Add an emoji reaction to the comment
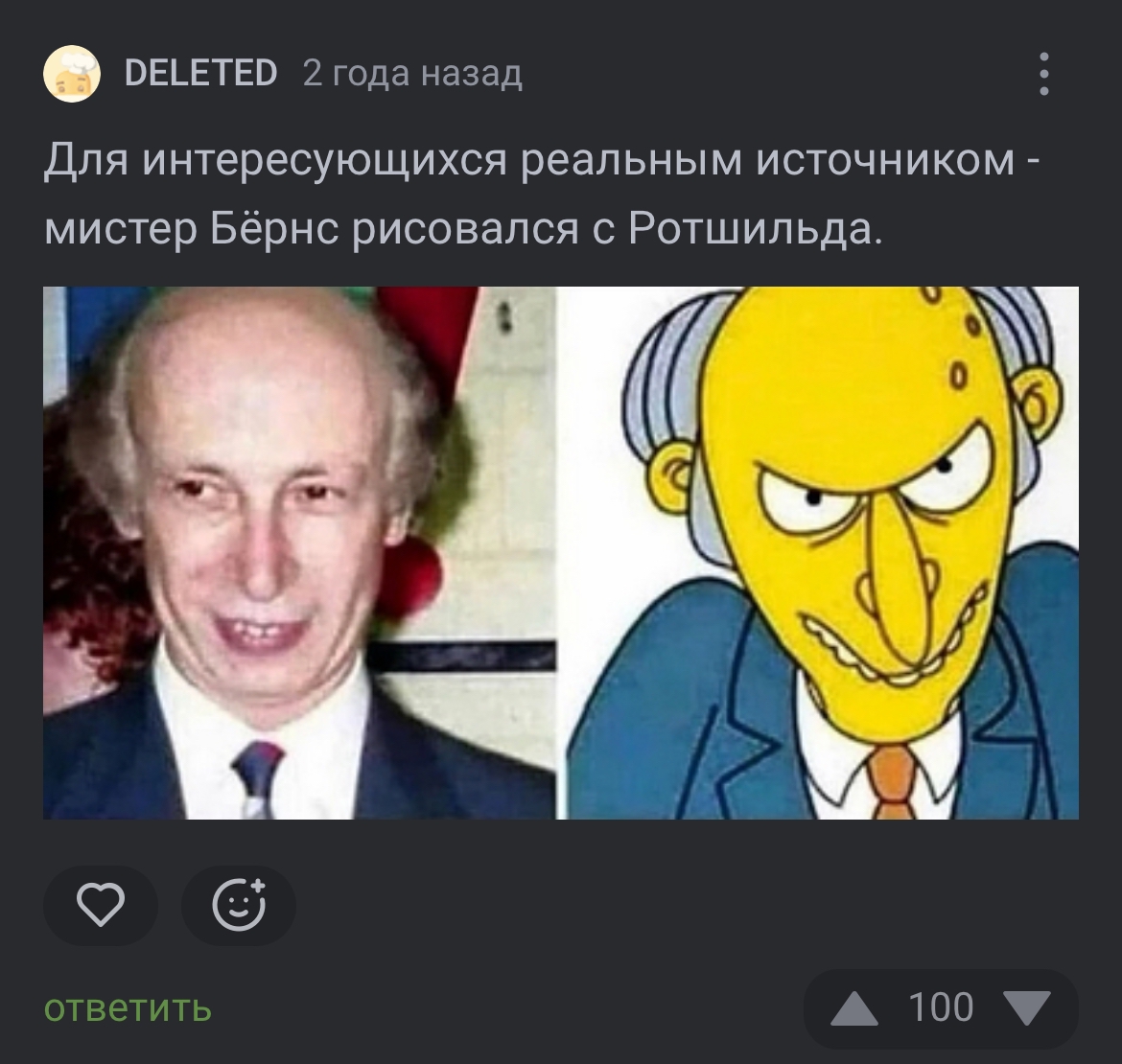This screenshot has height=1064, width=1122. point(238,906)
